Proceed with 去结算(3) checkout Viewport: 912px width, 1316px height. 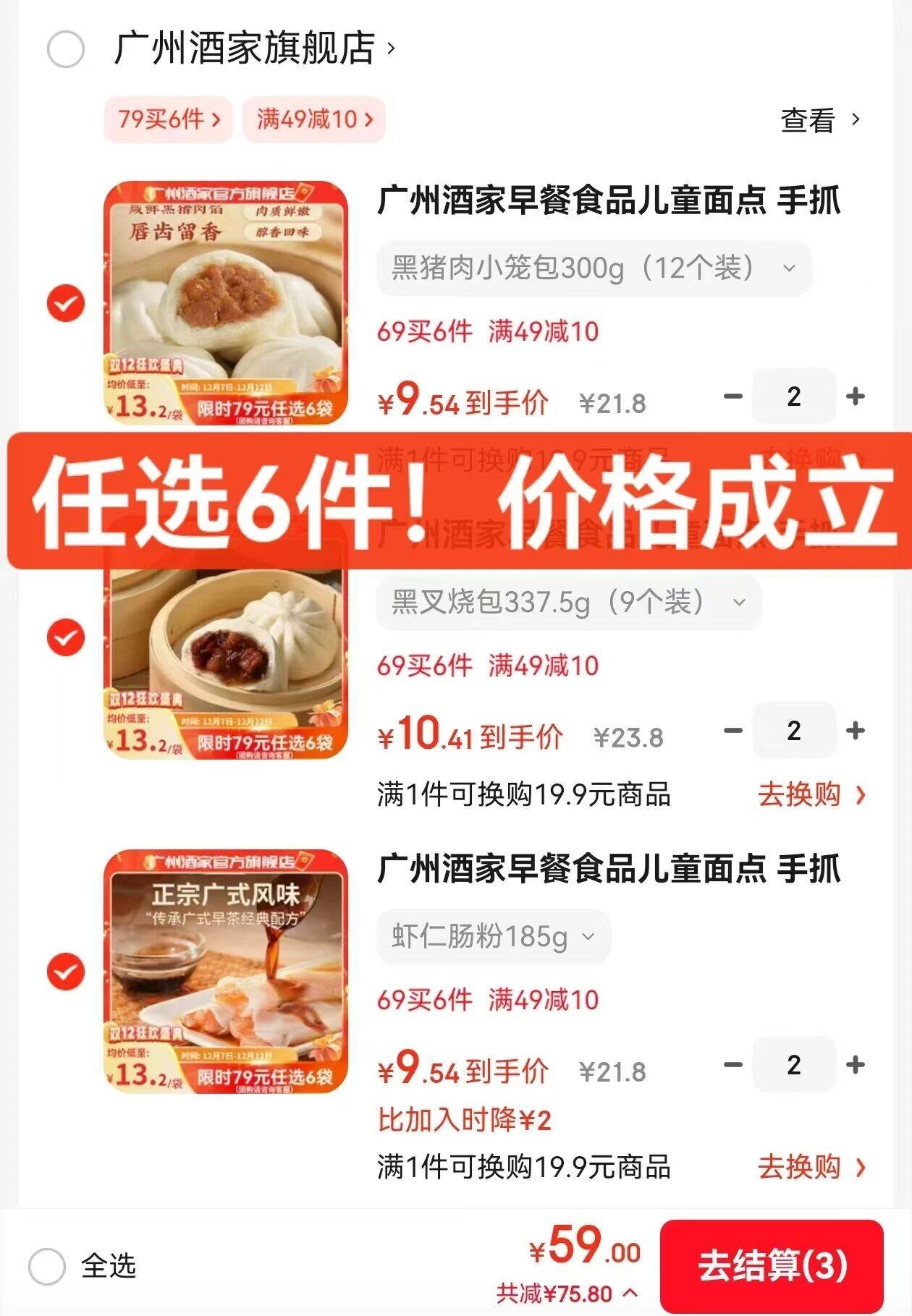click(x=772, y=1265)
